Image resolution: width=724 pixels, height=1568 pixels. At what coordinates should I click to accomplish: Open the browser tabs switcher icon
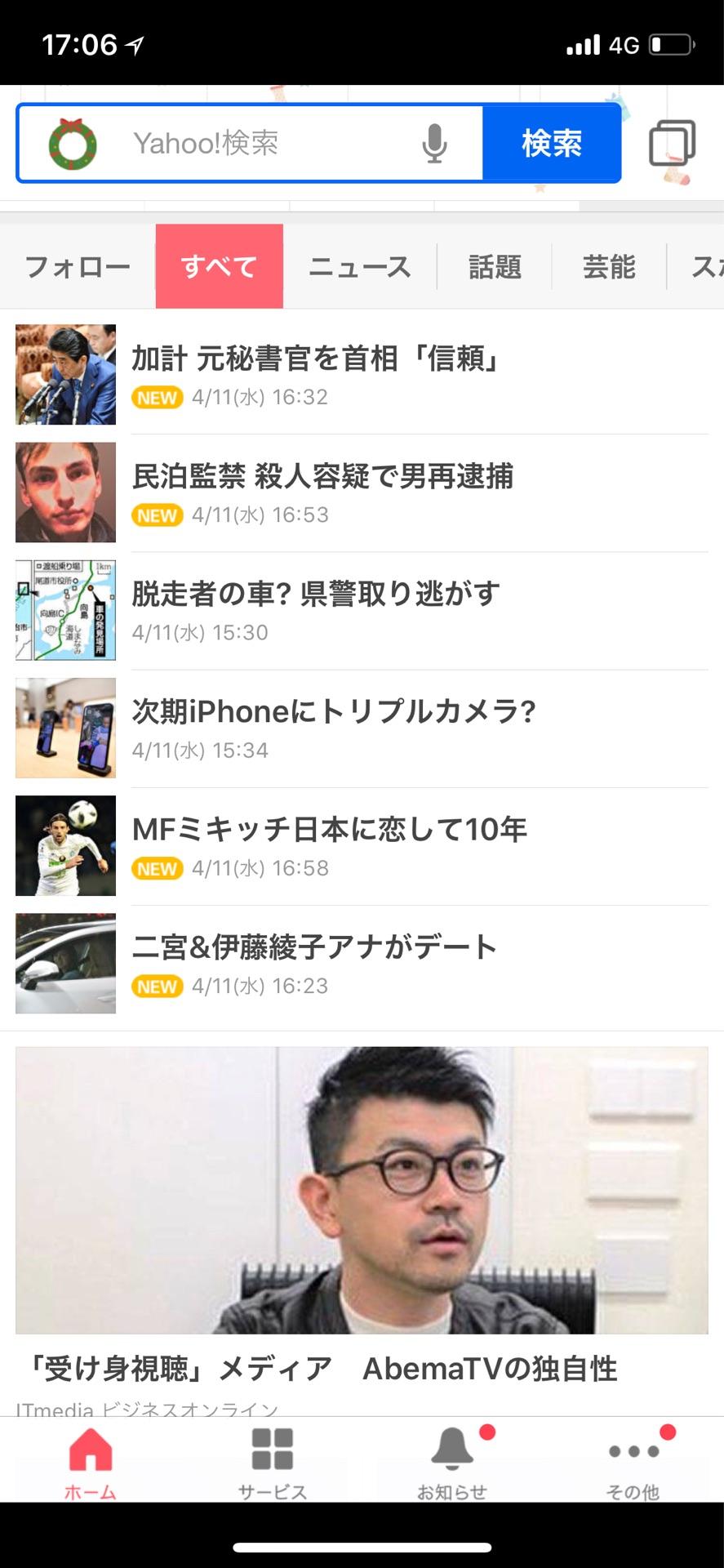(x=673, y=144)
